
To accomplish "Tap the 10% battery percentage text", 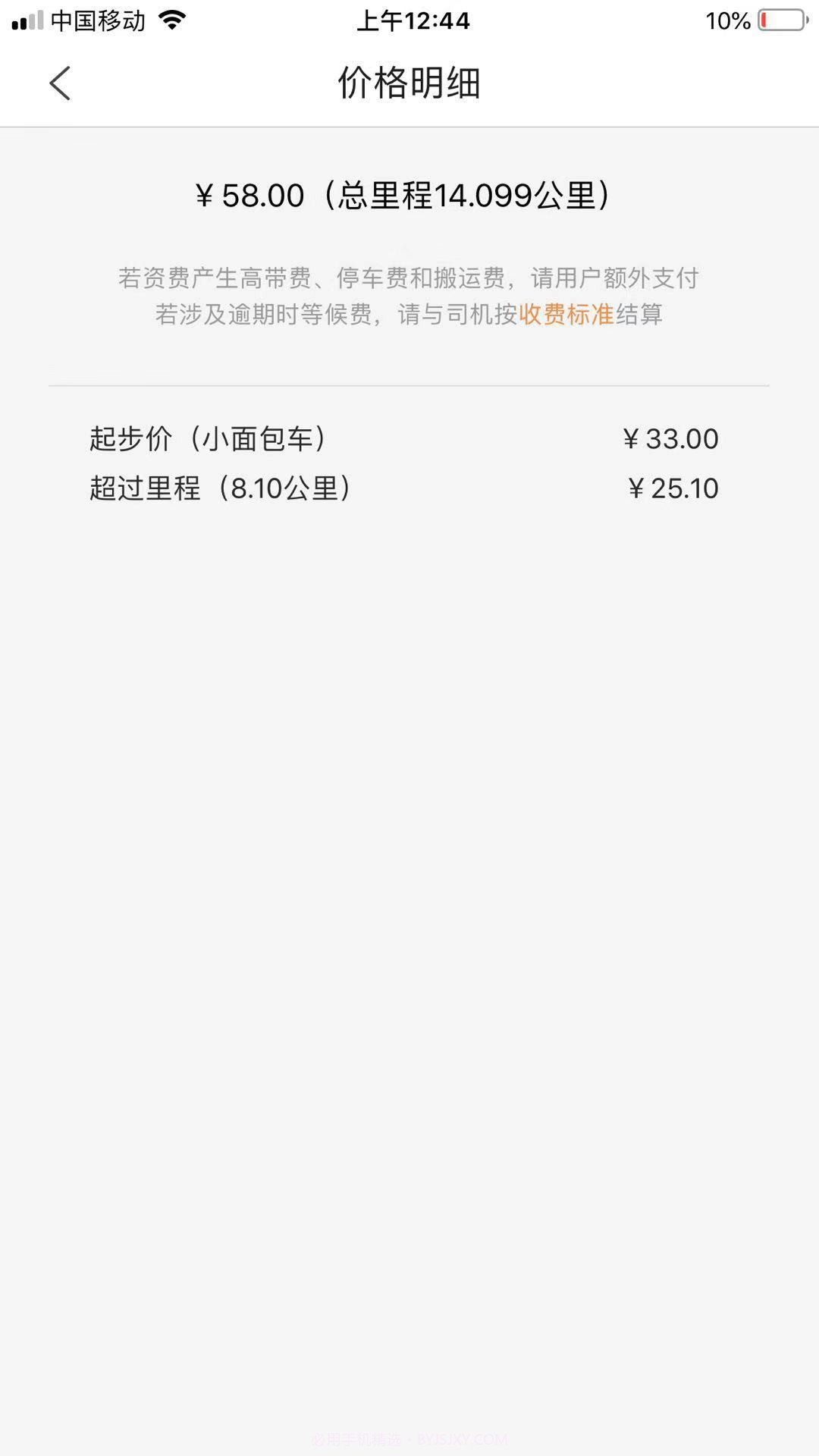I will click(726, 21).
